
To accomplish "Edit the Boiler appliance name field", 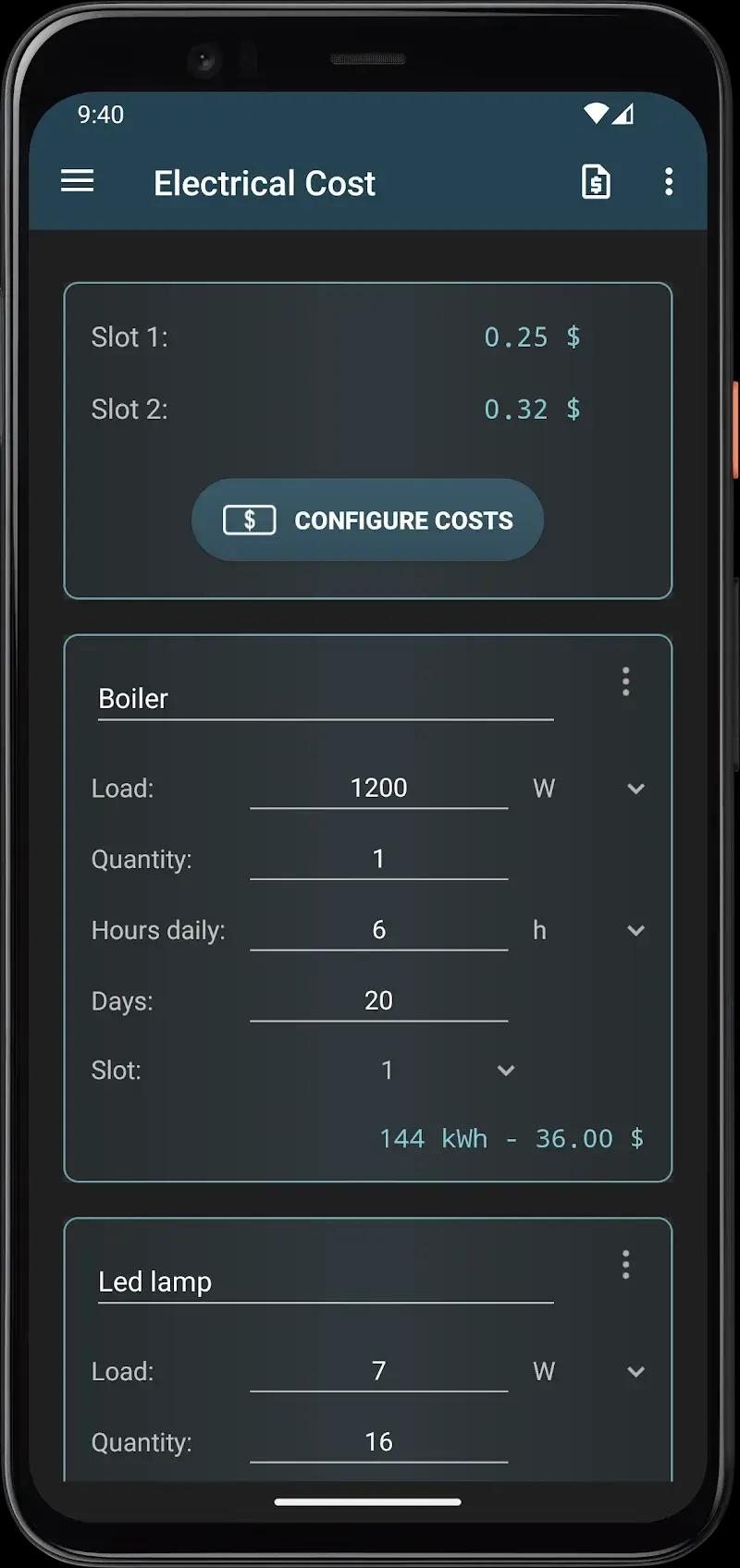I will (x=324, y=699).
